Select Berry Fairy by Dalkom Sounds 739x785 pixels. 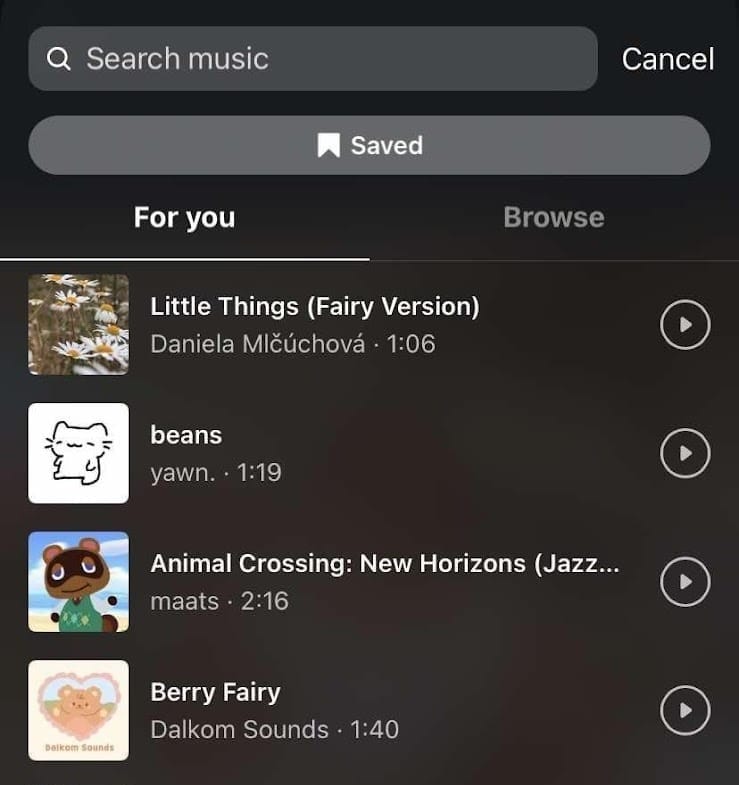pyautogui.click(x=215, y=691)
